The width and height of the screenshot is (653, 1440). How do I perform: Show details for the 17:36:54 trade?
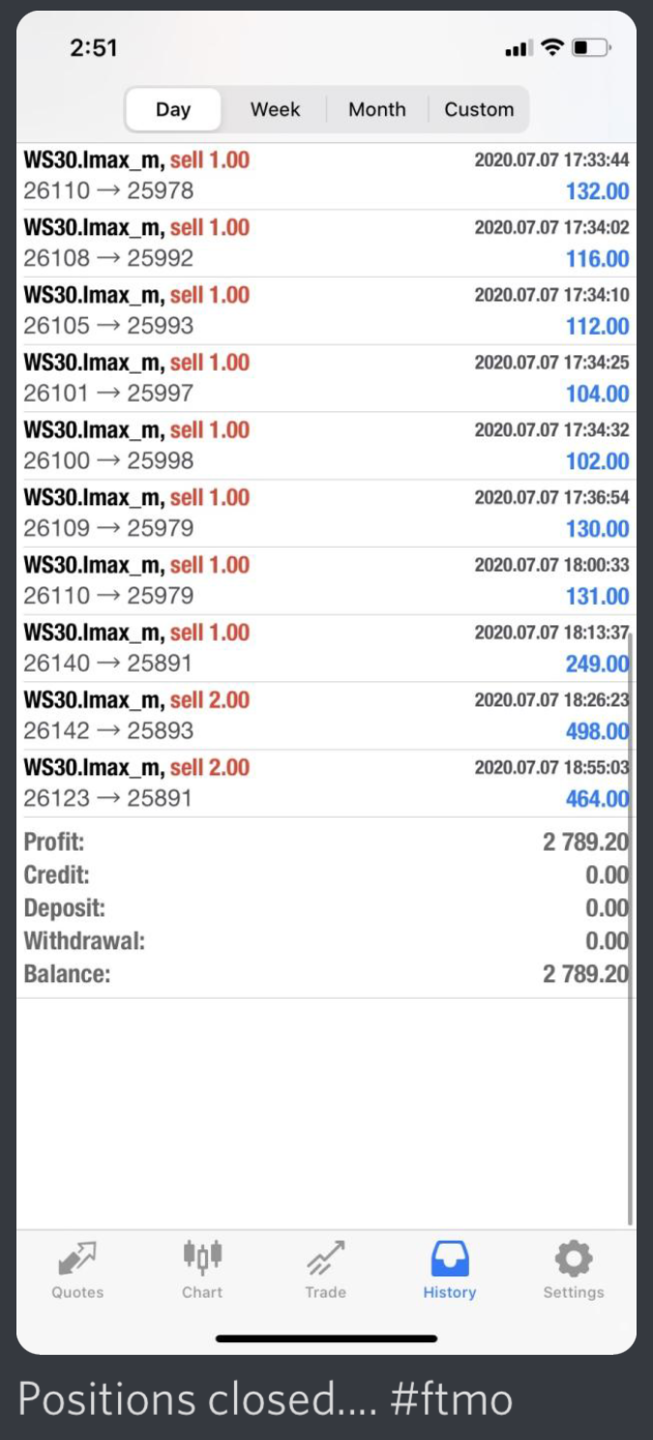(326, 513)
